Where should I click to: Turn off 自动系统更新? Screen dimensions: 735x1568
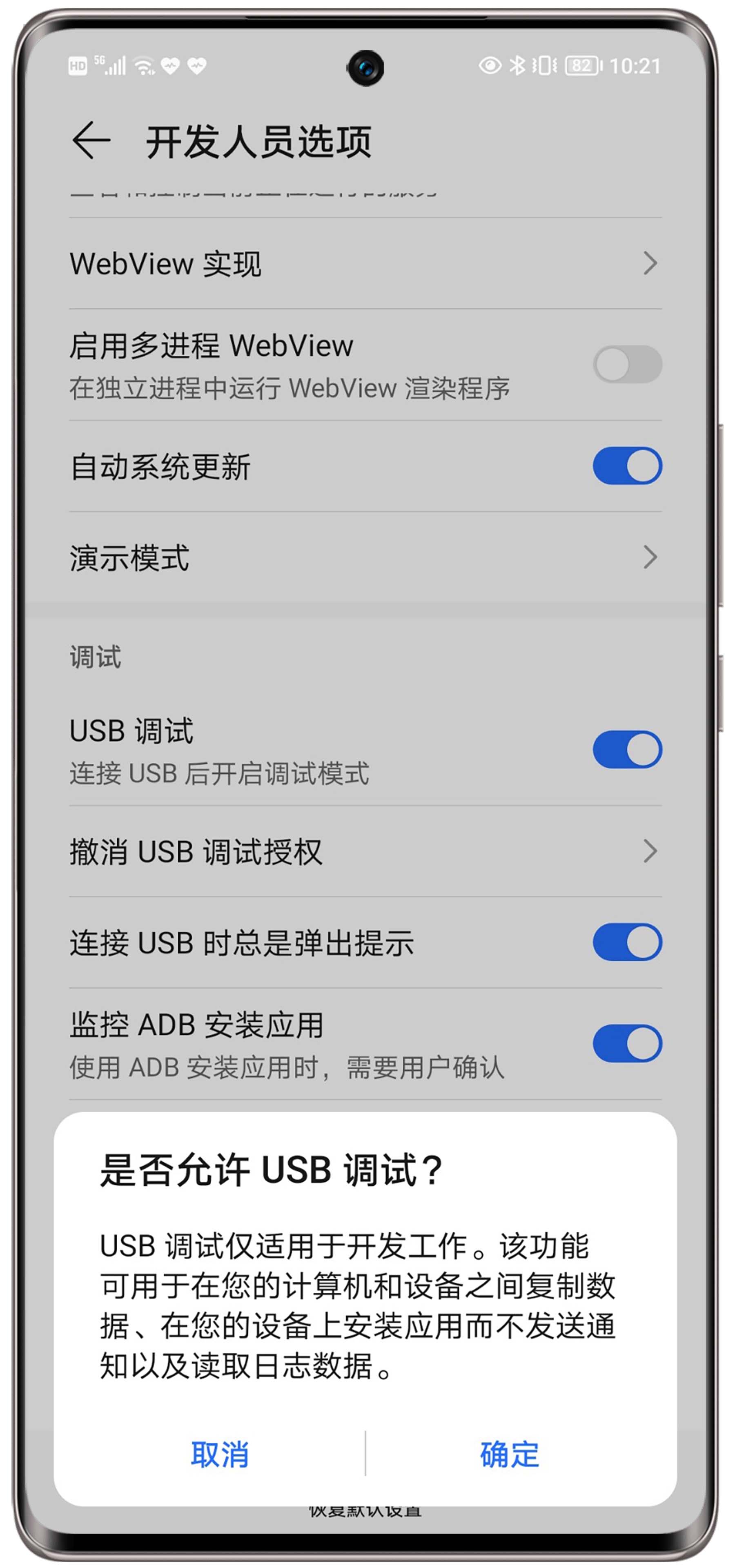click(x=627, y=466)
